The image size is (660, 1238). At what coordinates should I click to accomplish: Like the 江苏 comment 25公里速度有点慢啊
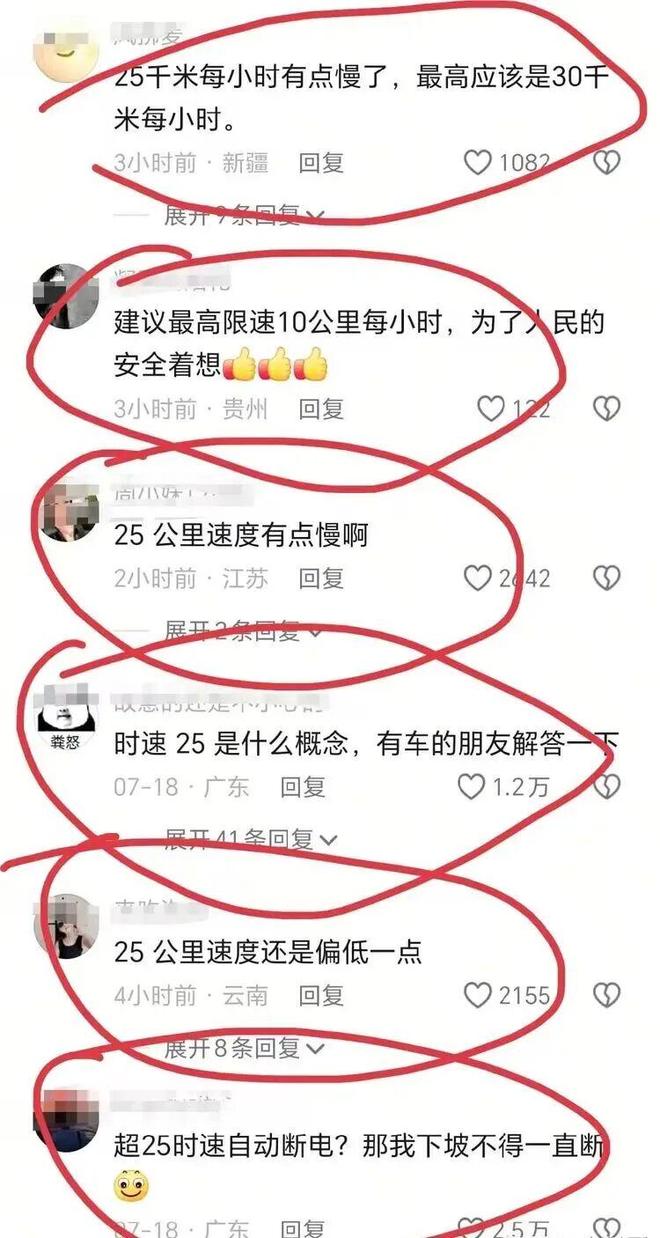click(479, 578)
